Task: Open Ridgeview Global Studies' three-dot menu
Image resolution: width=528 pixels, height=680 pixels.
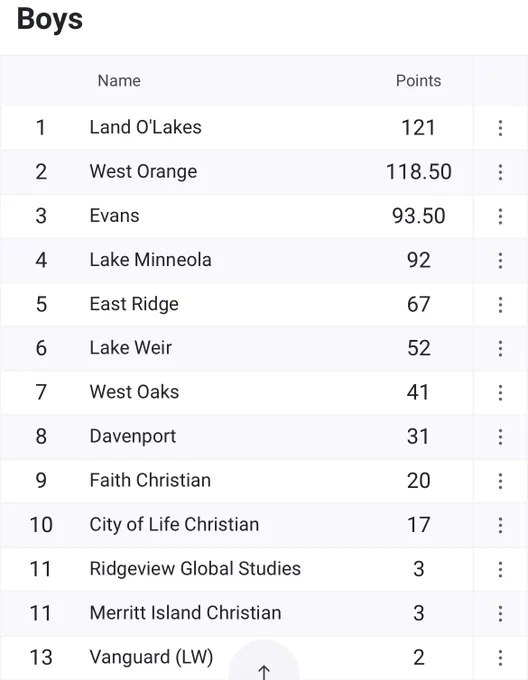Action: pyautogui.click(x=500, y=569)
